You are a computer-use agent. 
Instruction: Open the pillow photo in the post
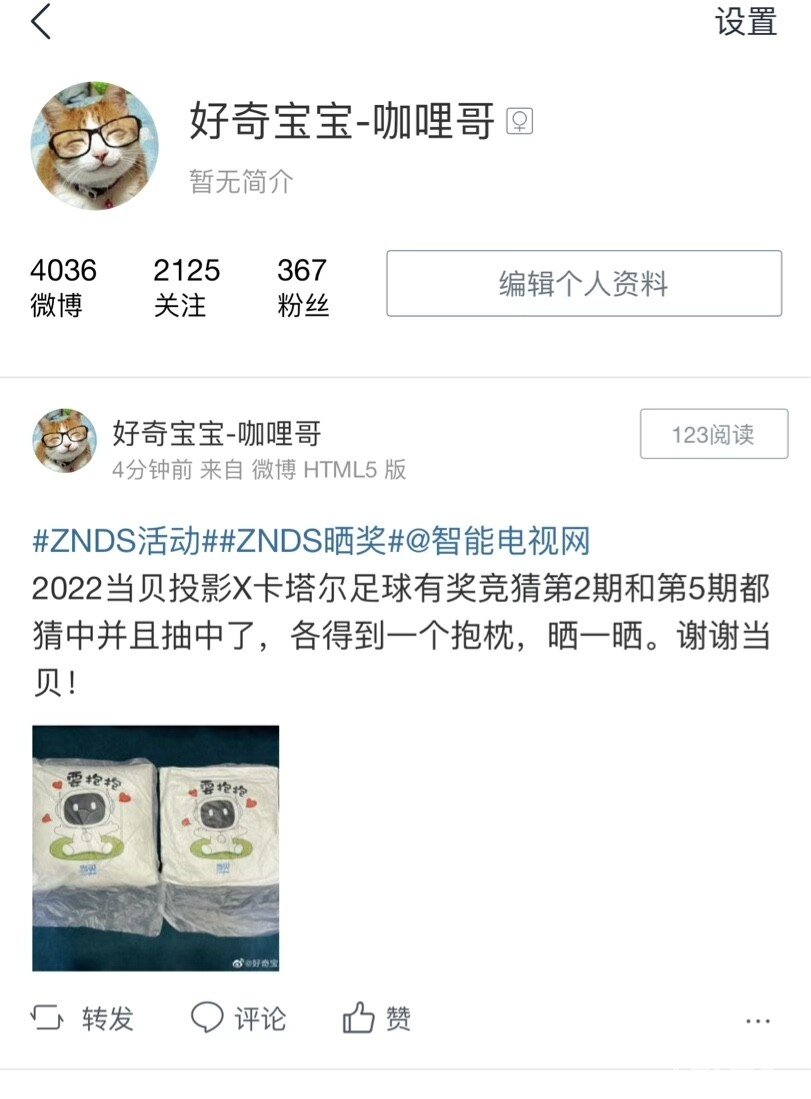coord(155,848)
